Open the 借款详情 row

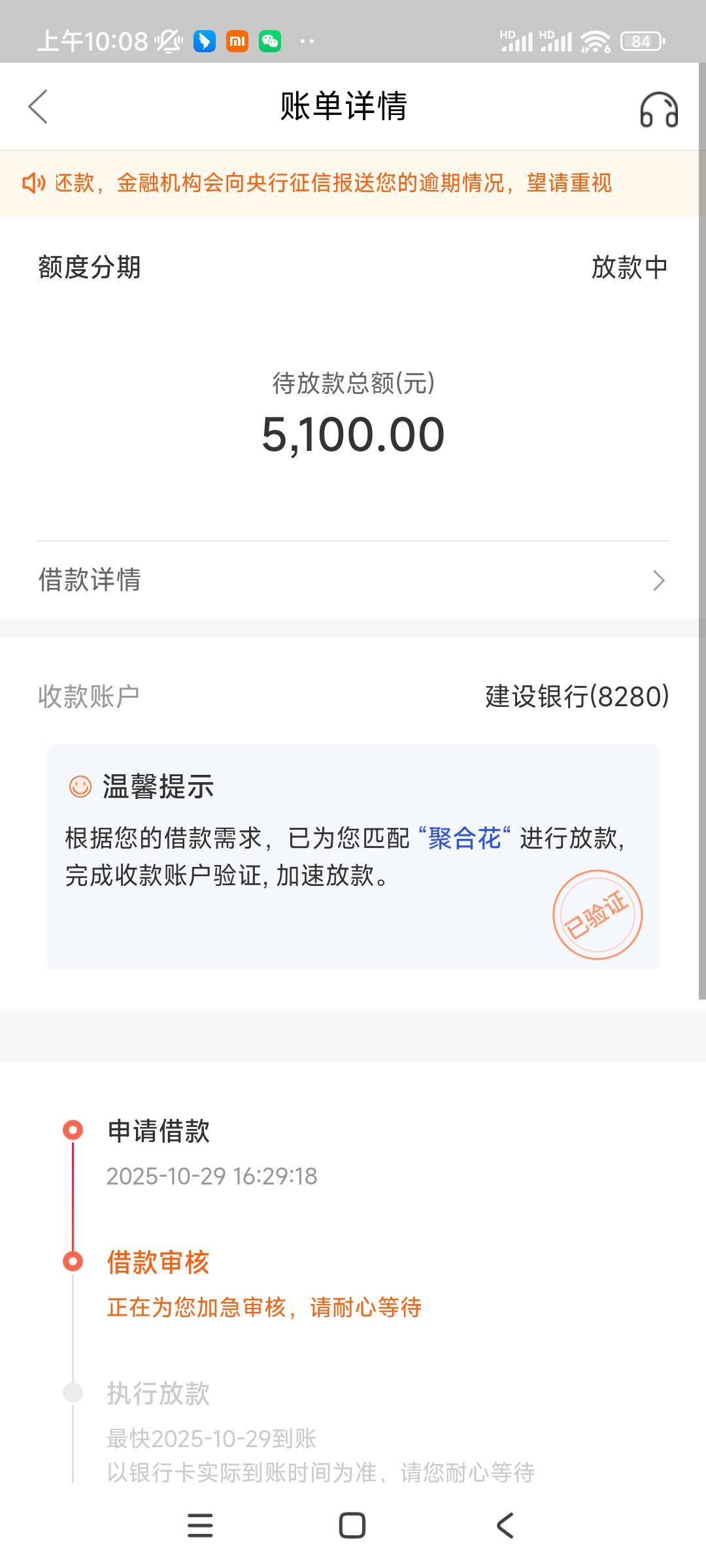[353, 580]
